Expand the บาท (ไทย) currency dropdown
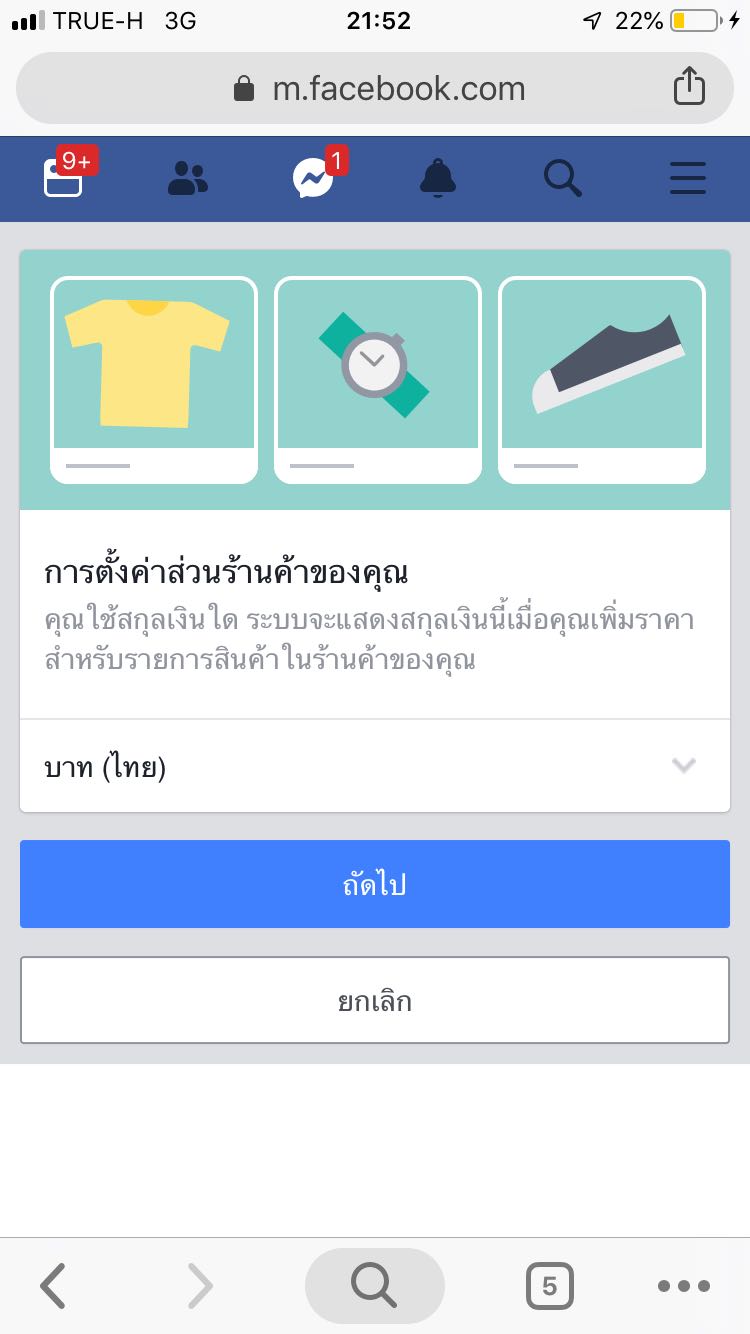The width and height of the screenshot is (750, 1334). pos(375,767)
